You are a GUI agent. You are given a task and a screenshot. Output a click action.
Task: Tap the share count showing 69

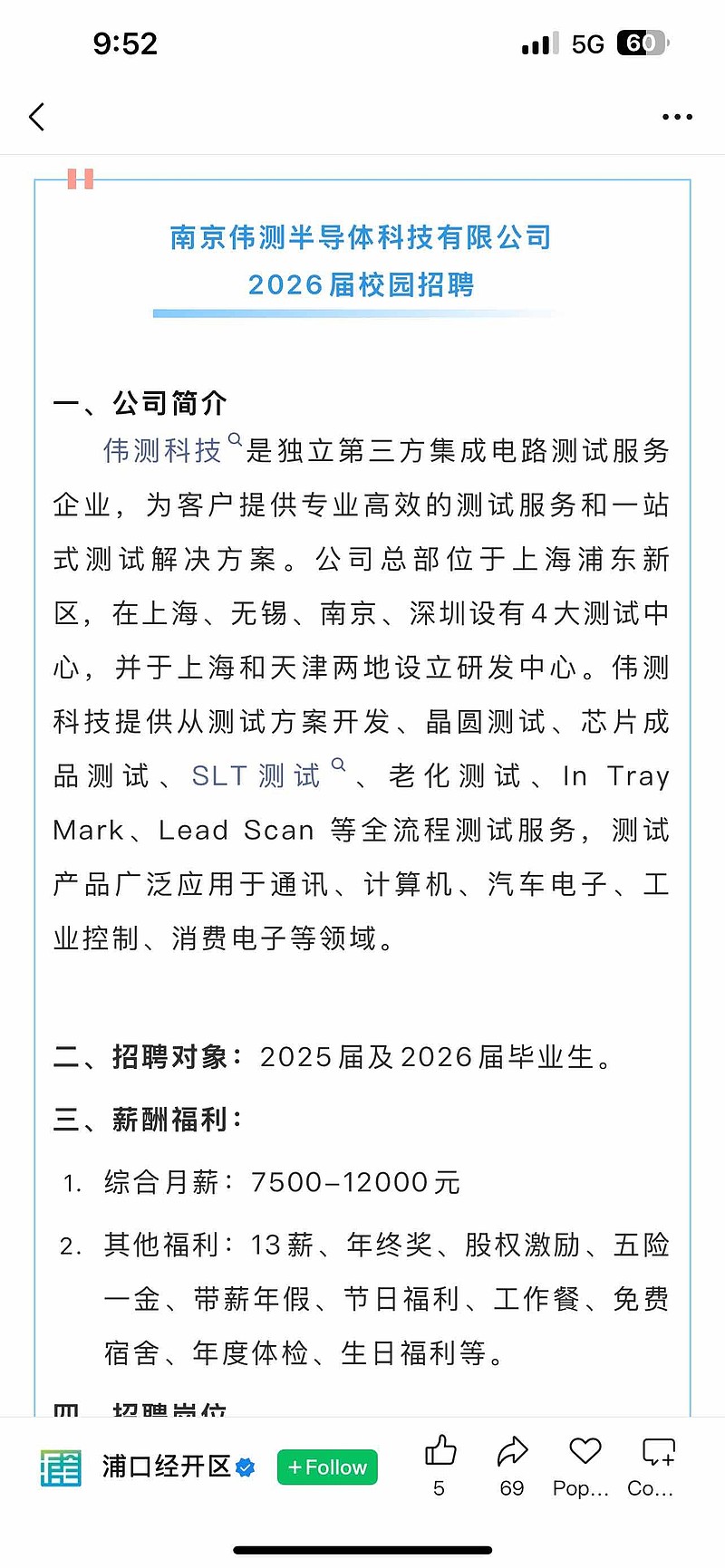511,1488
